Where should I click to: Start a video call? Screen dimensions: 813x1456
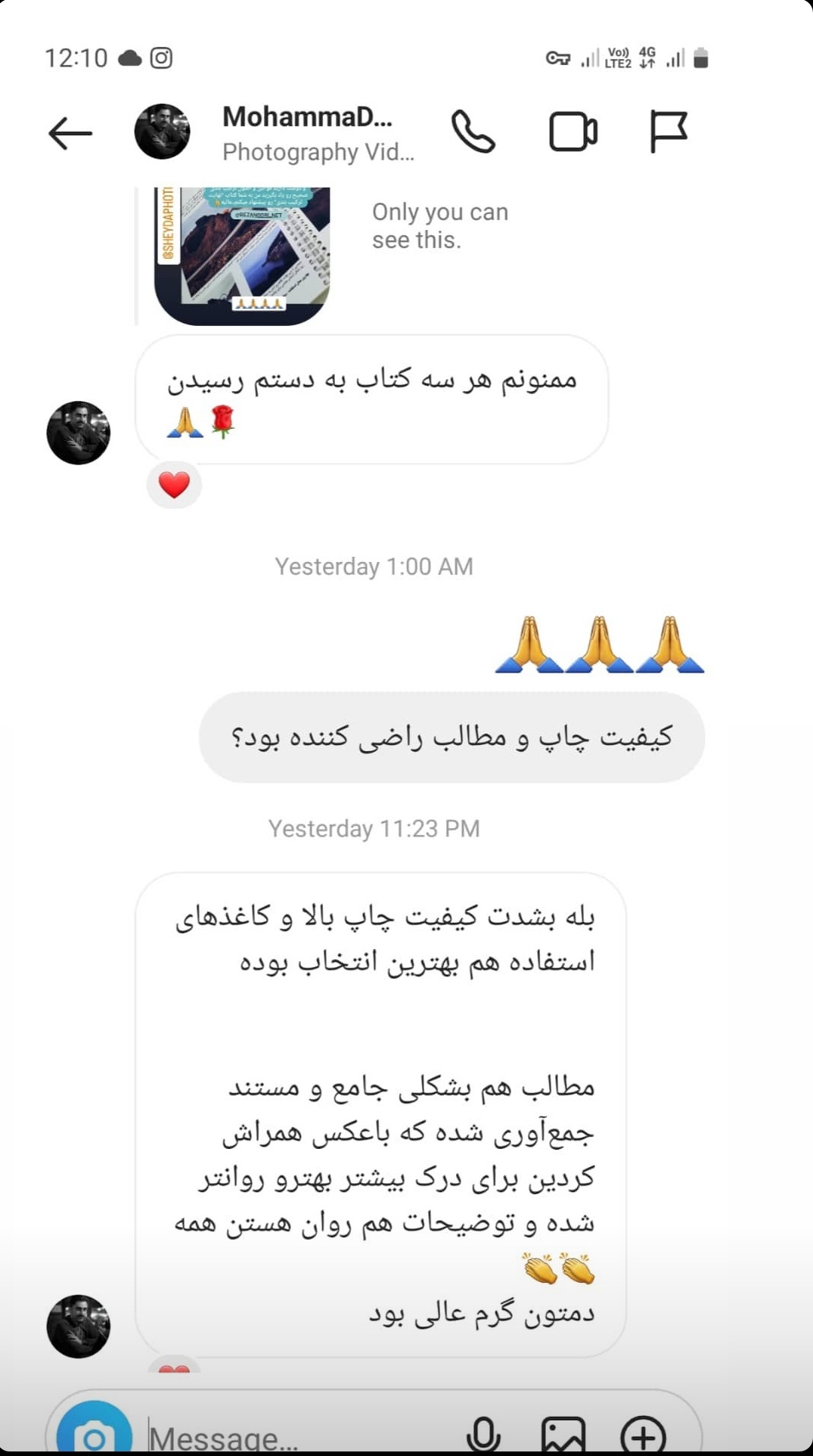(x=573, y=132)
